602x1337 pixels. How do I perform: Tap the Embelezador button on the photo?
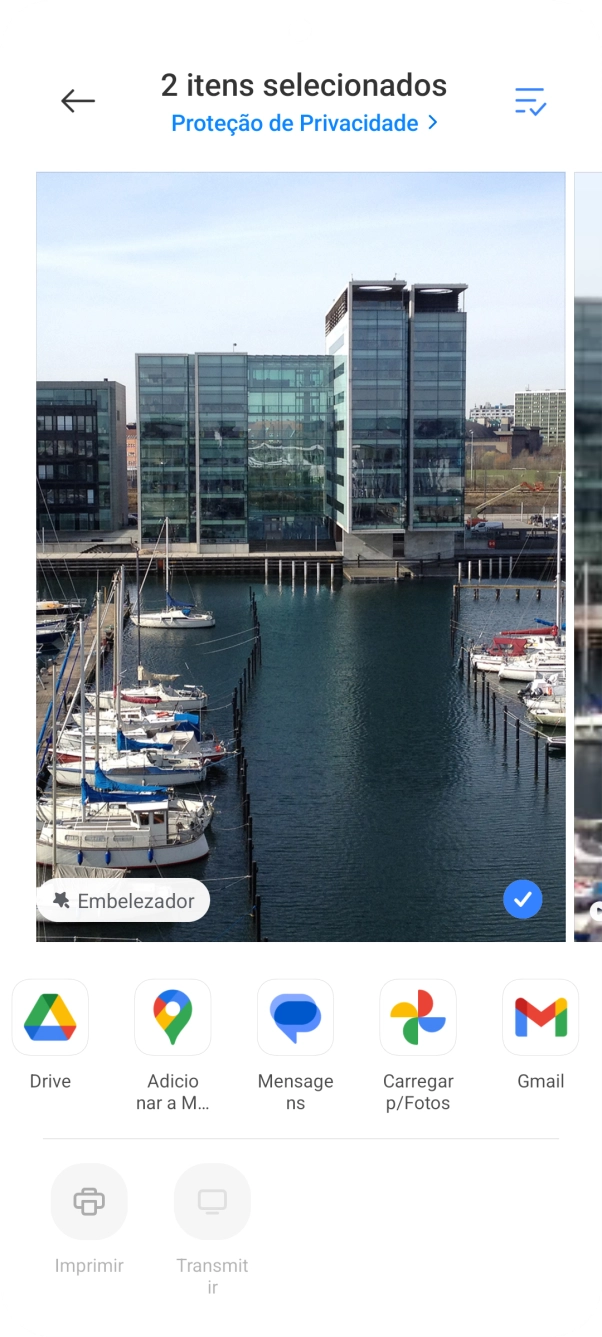(x=124, y=900)
